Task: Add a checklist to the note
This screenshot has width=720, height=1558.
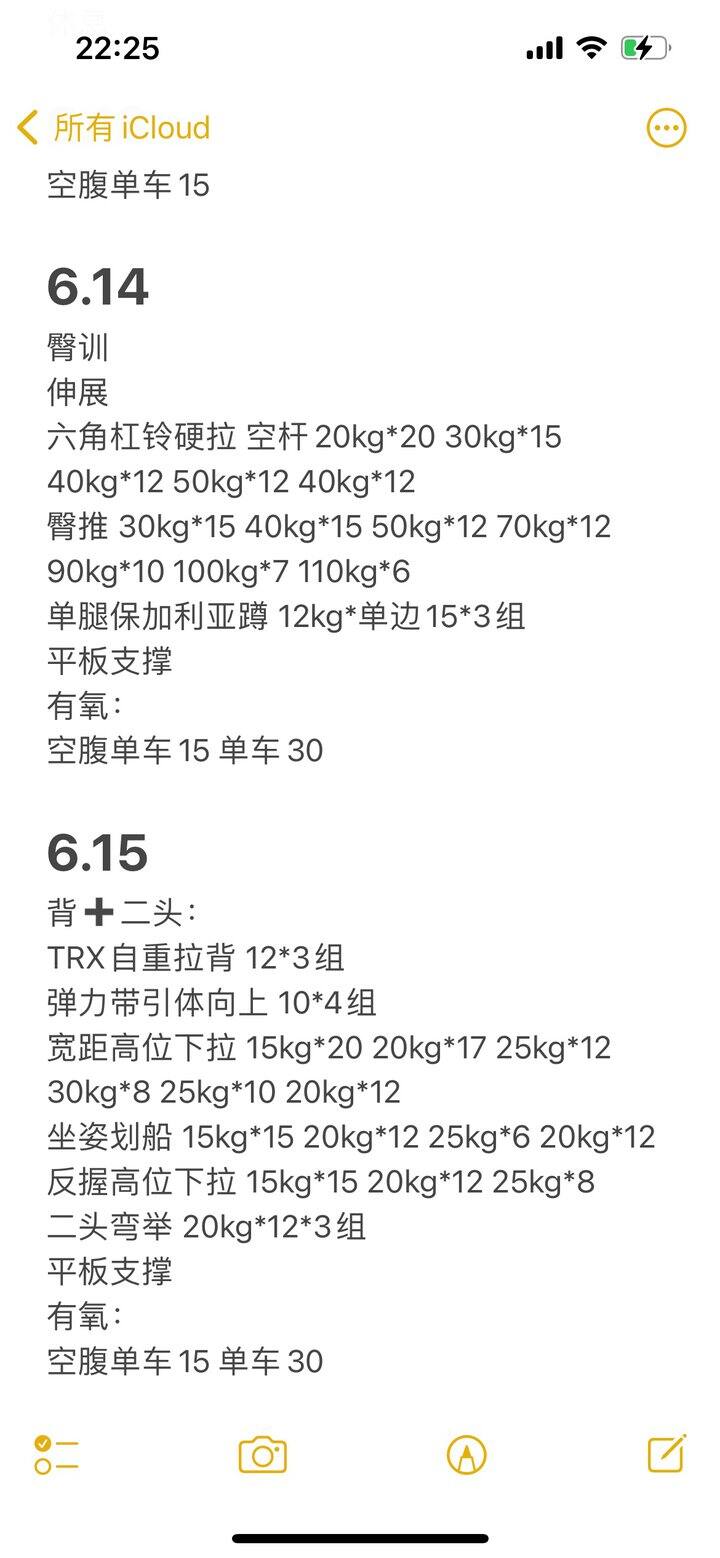Action: pos(56,1455)
